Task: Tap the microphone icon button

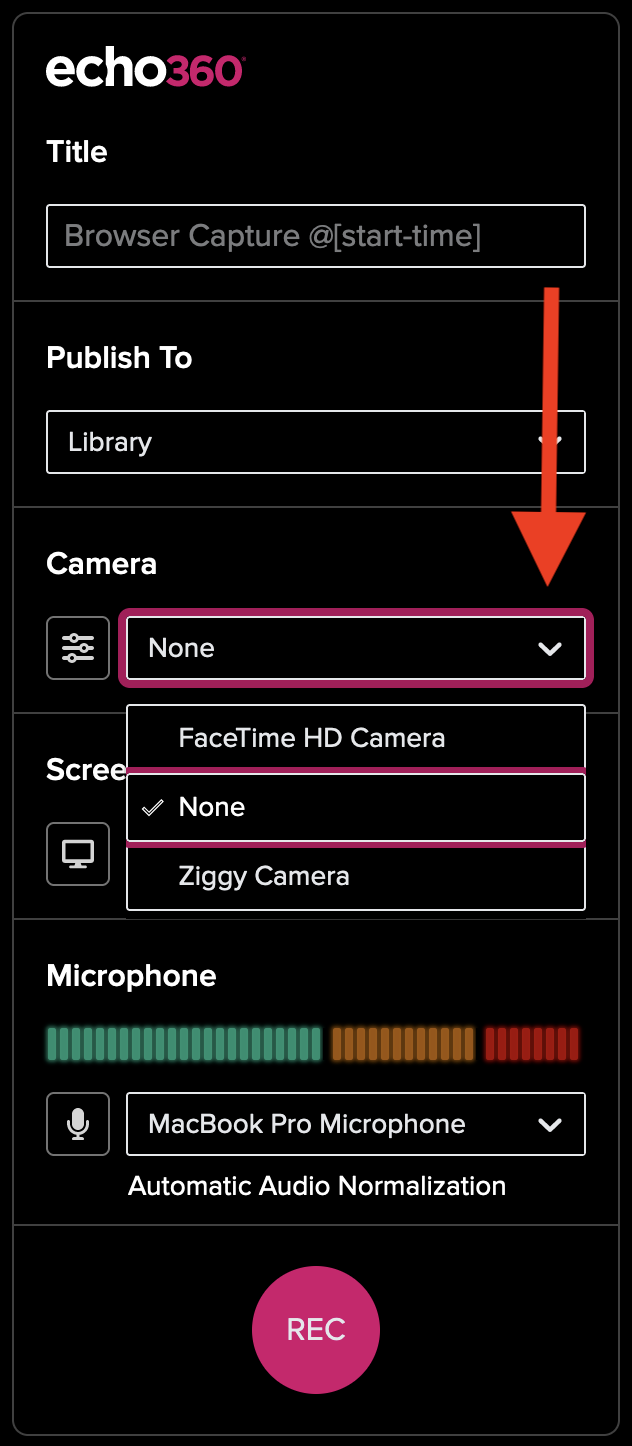Action: (x=78, y=1124)
